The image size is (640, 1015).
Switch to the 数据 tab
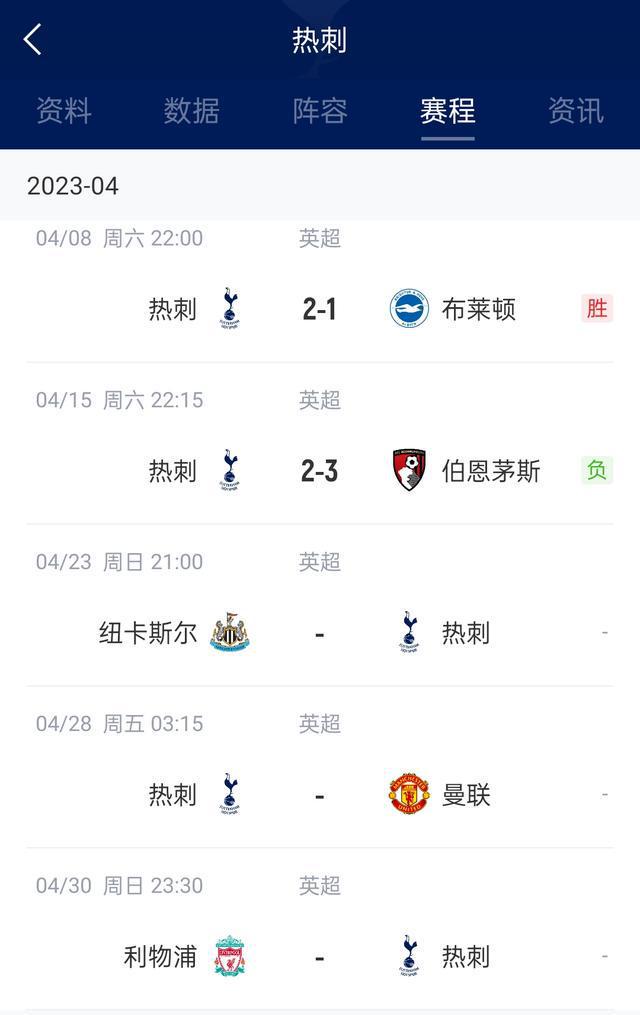tap(191, 110)
